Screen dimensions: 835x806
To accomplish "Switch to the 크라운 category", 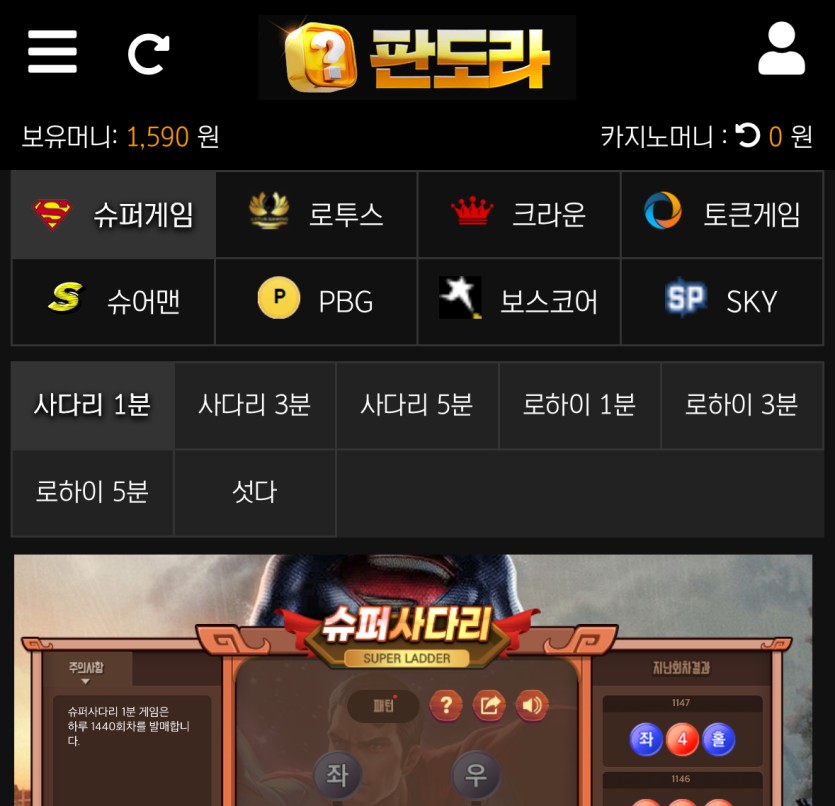I will click(x=519, y=215).
